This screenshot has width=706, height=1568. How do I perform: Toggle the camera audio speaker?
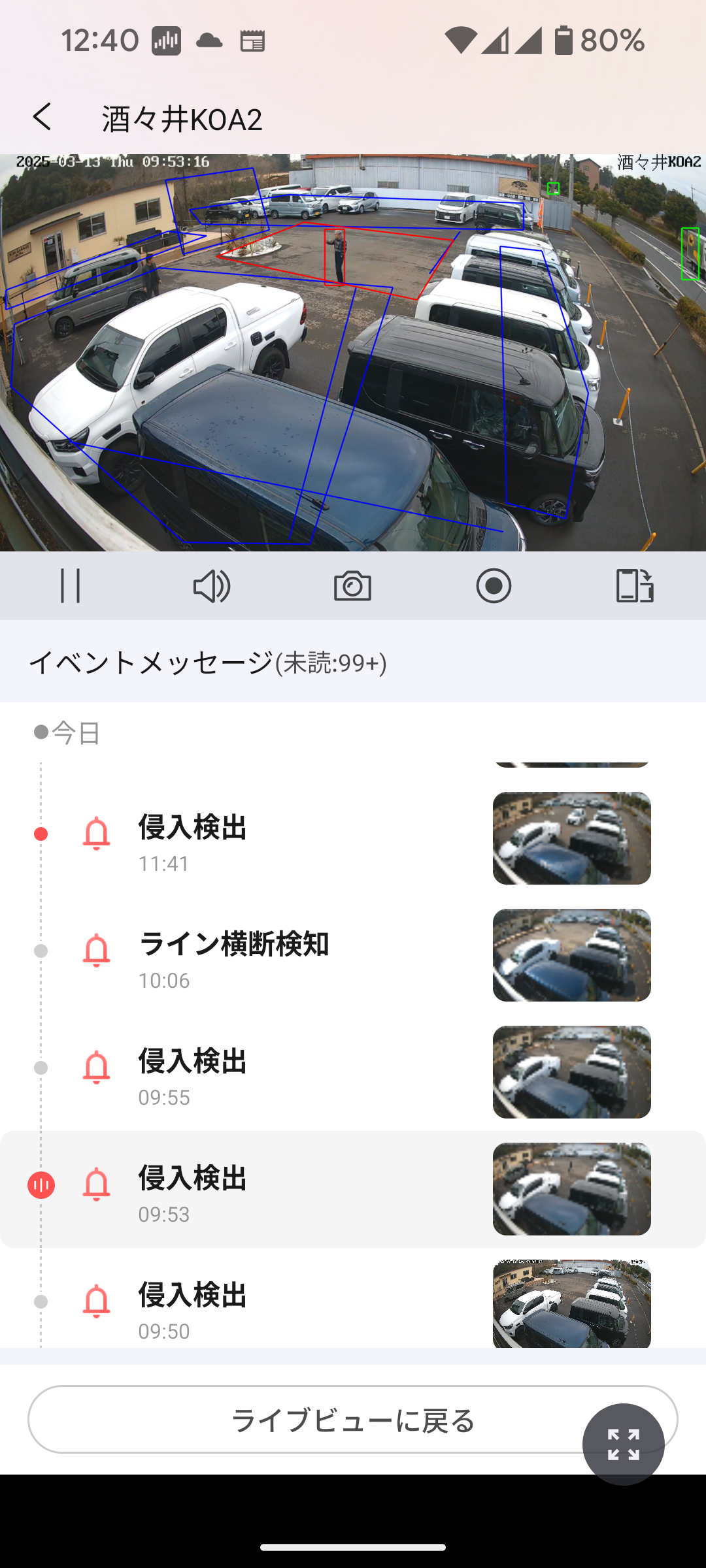[211, 585]
